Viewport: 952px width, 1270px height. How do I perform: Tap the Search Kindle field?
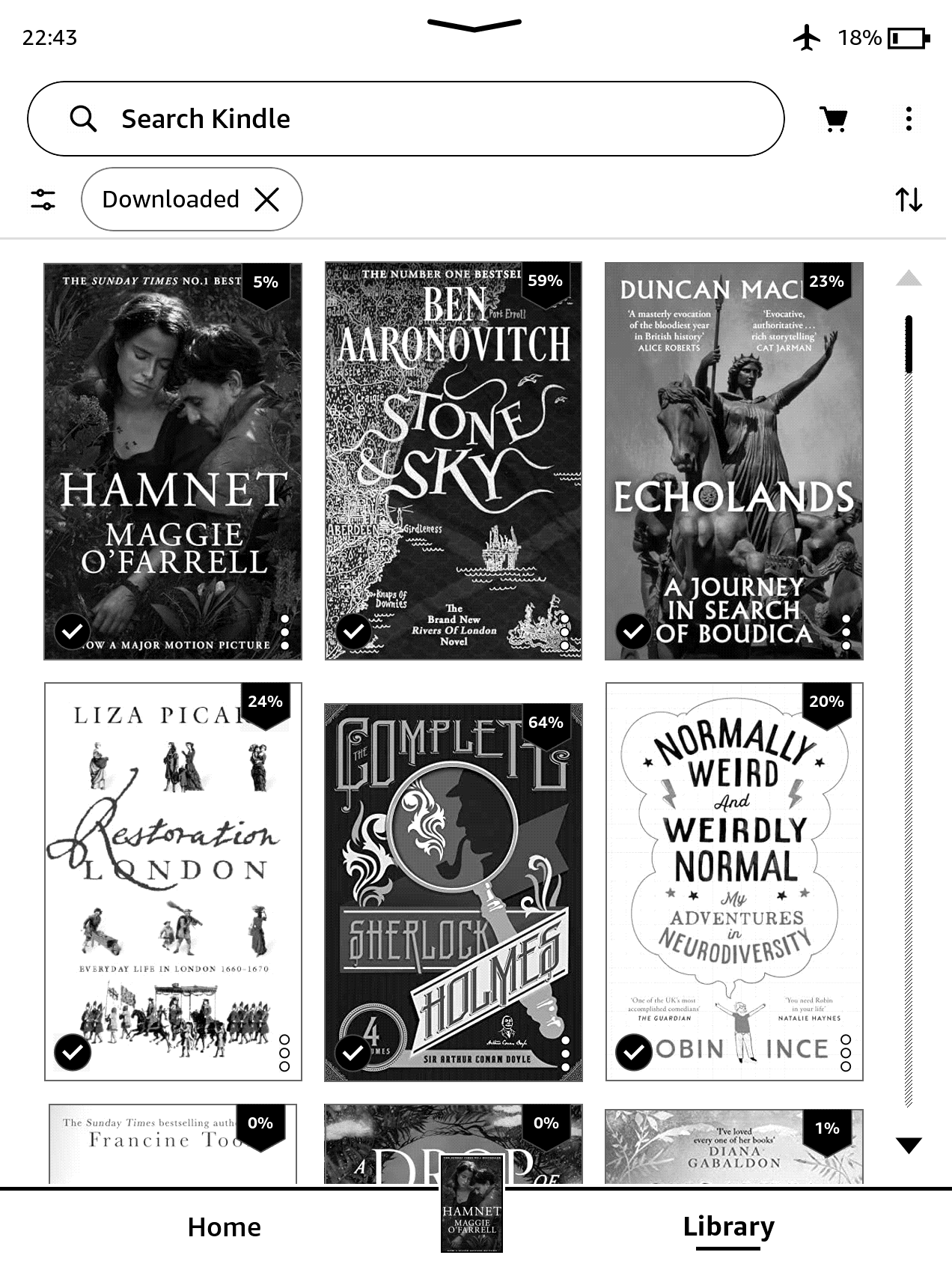404,118
